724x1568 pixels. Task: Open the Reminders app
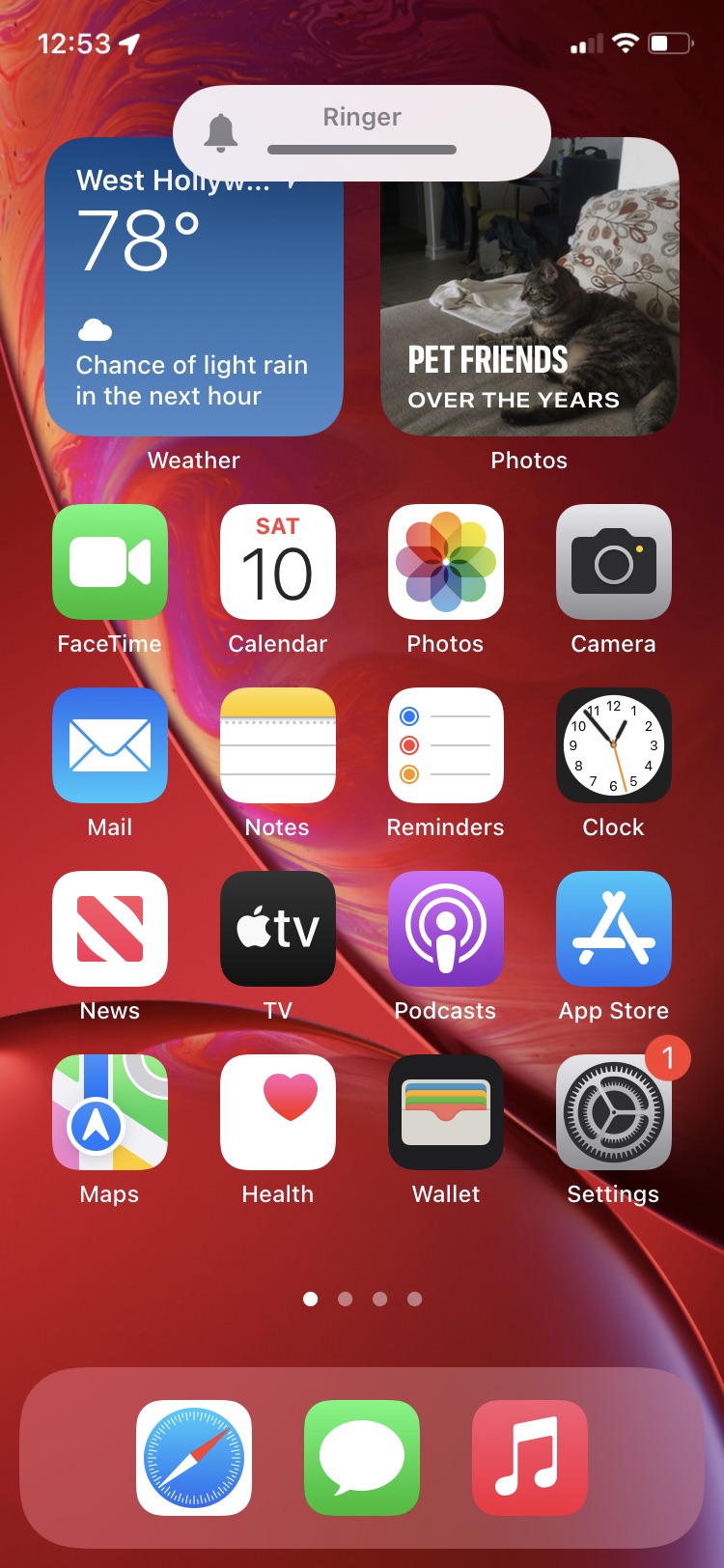point(445,745)
